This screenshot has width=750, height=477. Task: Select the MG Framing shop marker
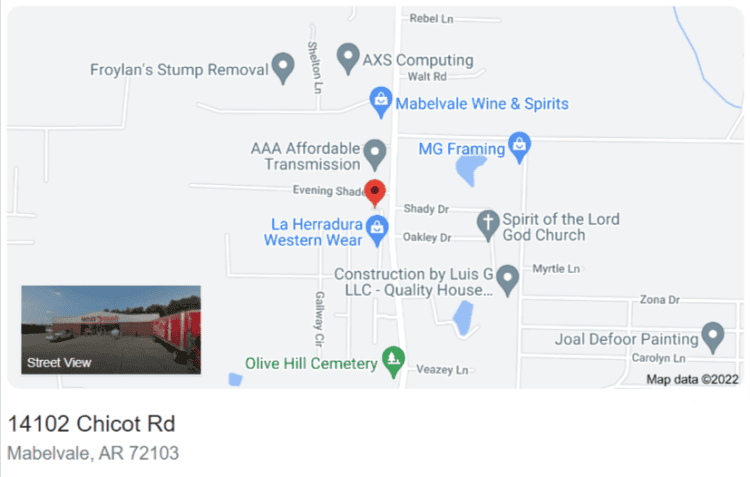point(519,147)
